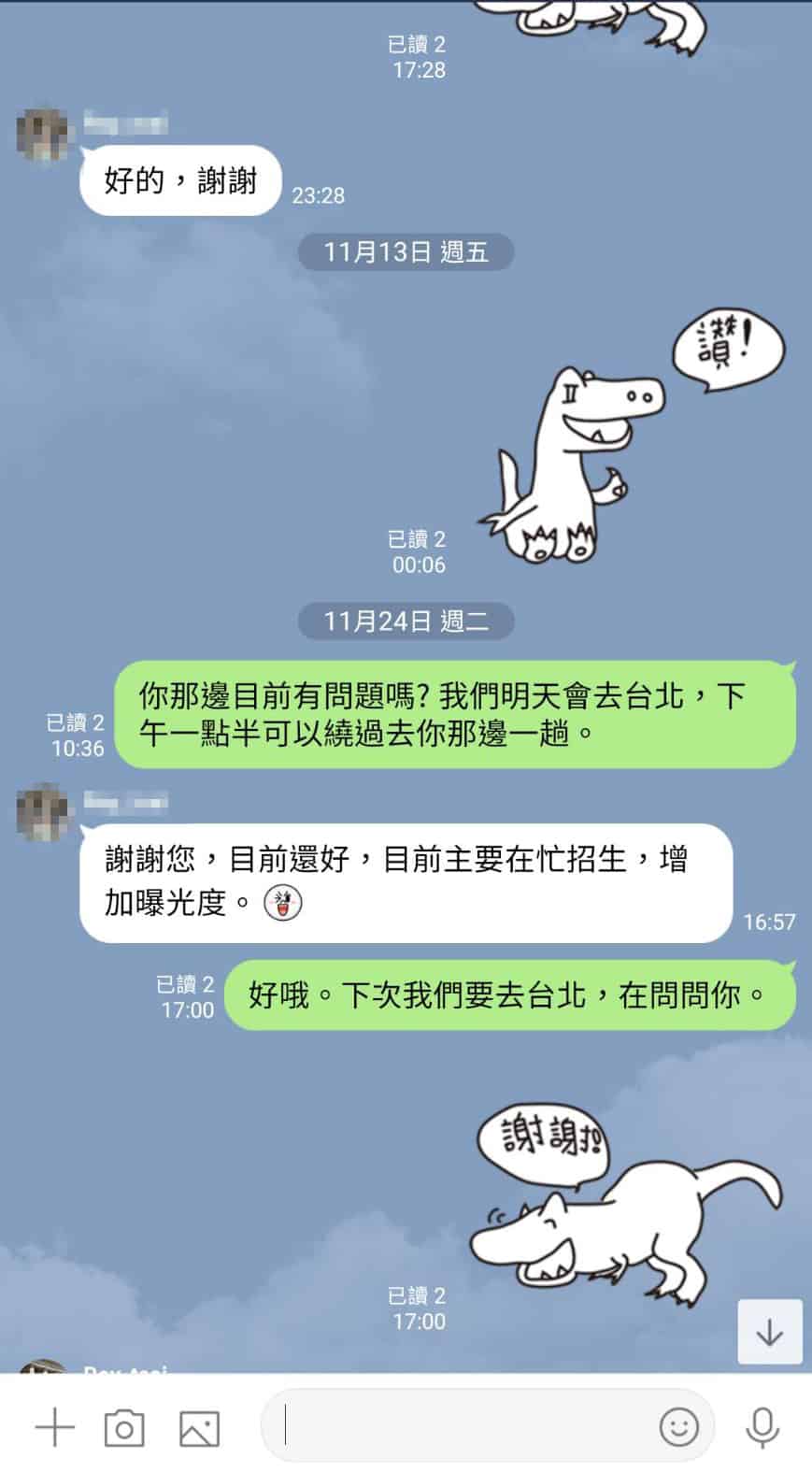The image size is (812, 1473).
Task: Tap the microphone for voice message
Action: 762,1427
